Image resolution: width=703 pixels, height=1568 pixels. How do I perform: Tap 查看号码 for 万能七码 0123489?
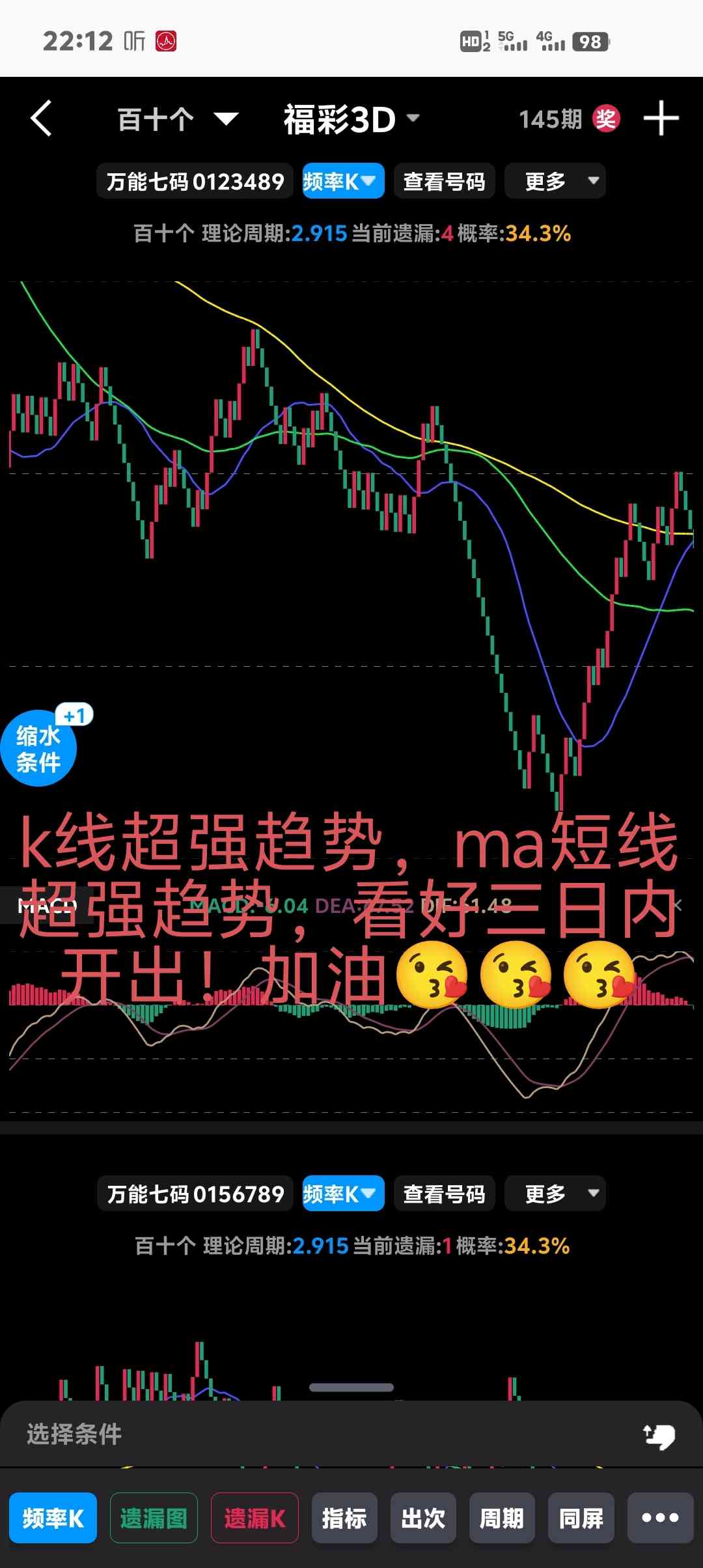coord(444,181)
